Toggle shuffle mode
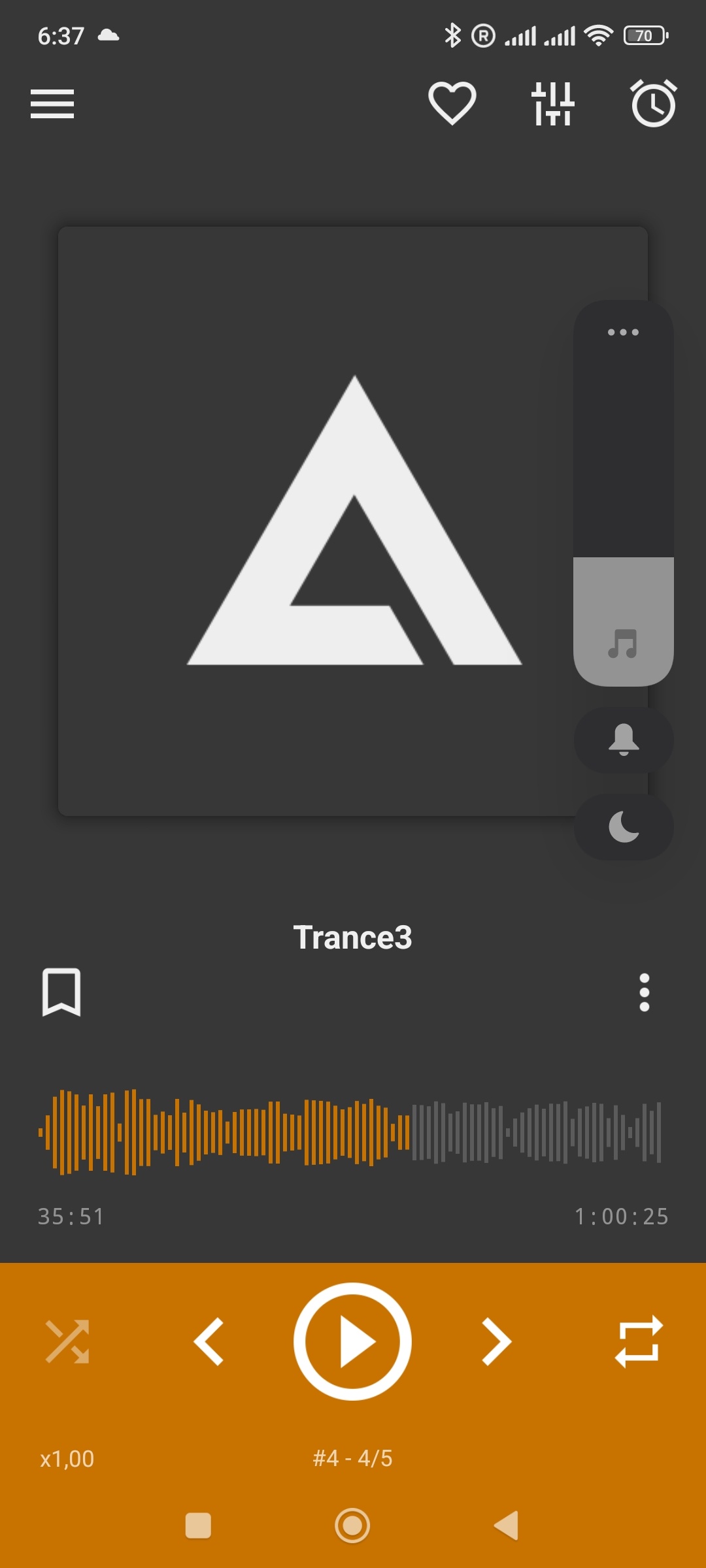The width and height of the screenshot is (706, 1568). 67,1341
